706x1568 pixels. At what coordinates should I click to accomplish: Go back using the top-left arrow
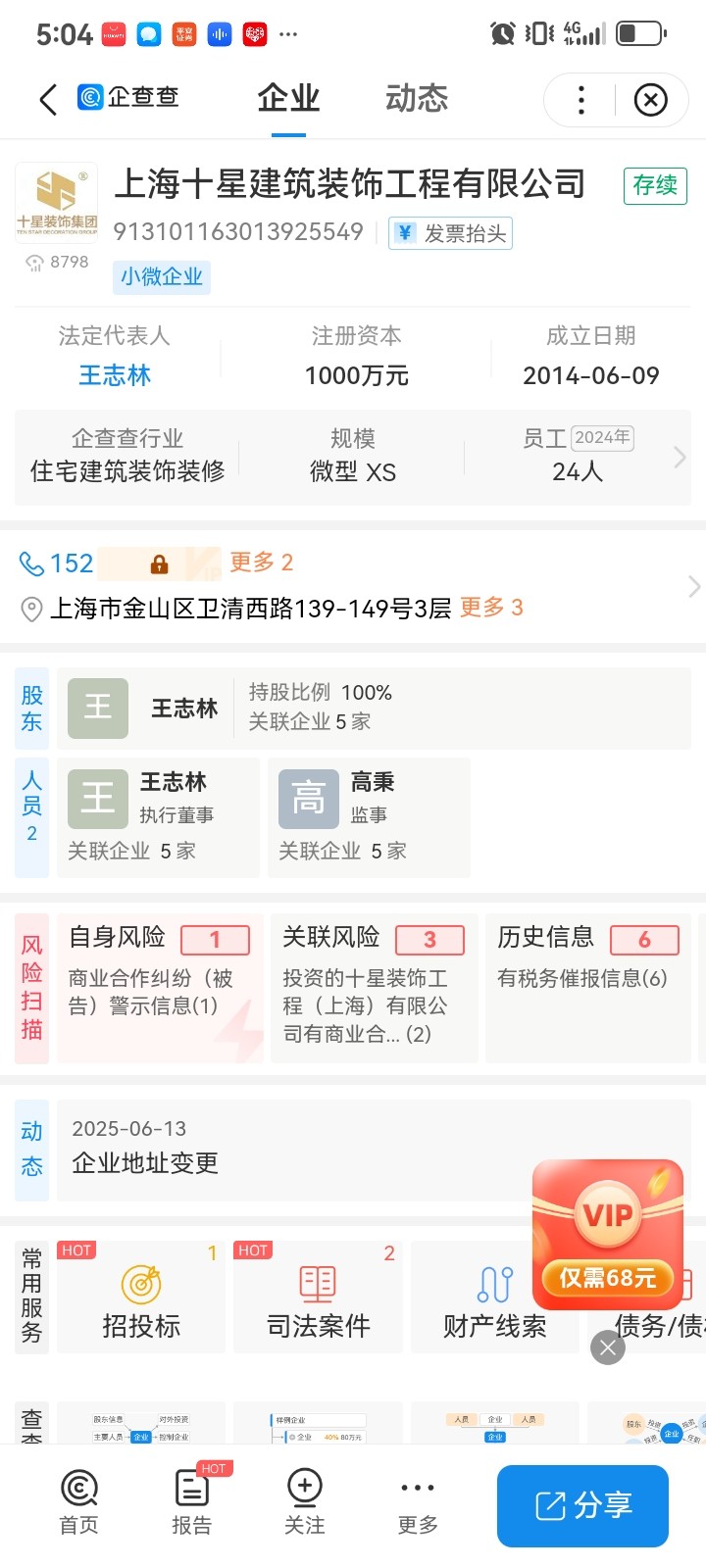coord(48,99)
